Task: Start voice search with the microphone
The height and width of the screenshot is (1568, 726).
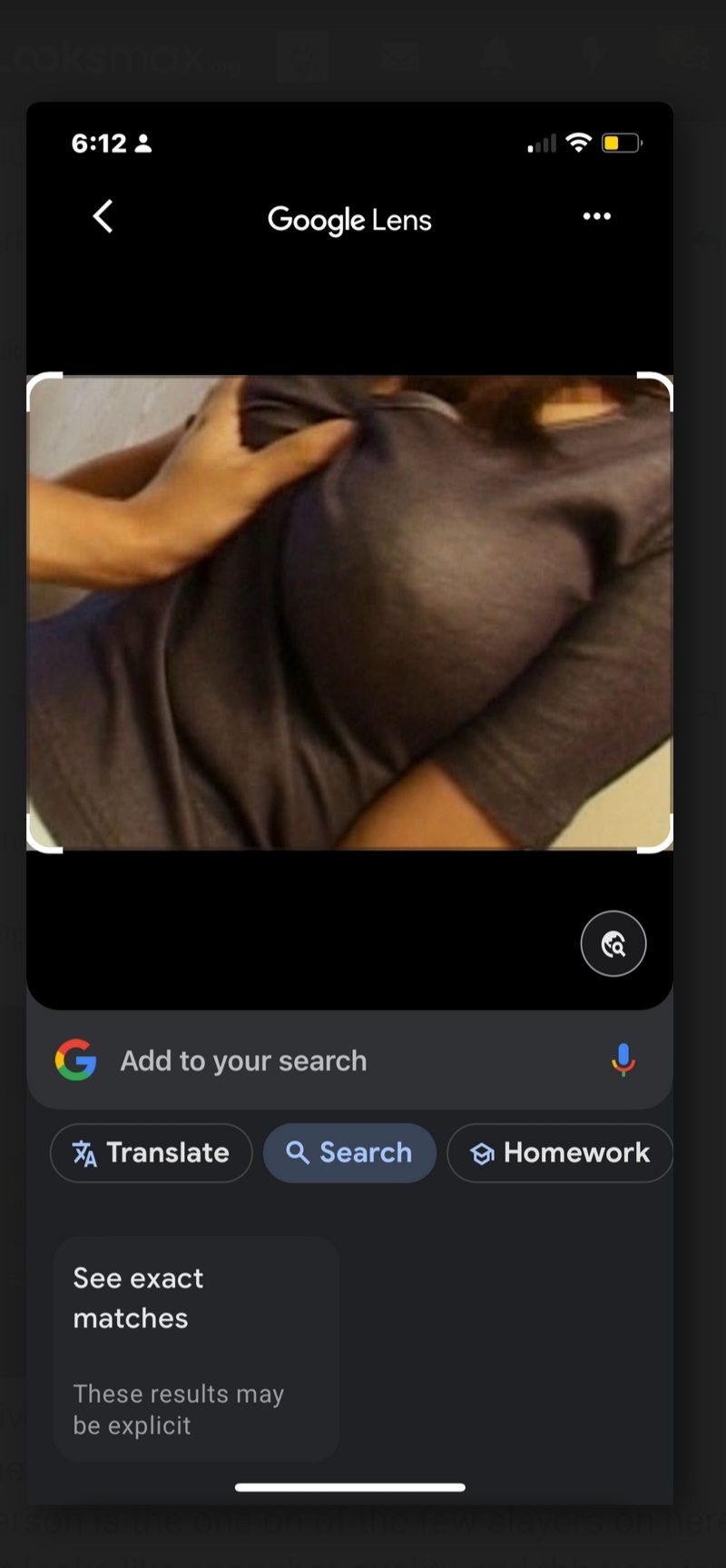Action: 623,1060
